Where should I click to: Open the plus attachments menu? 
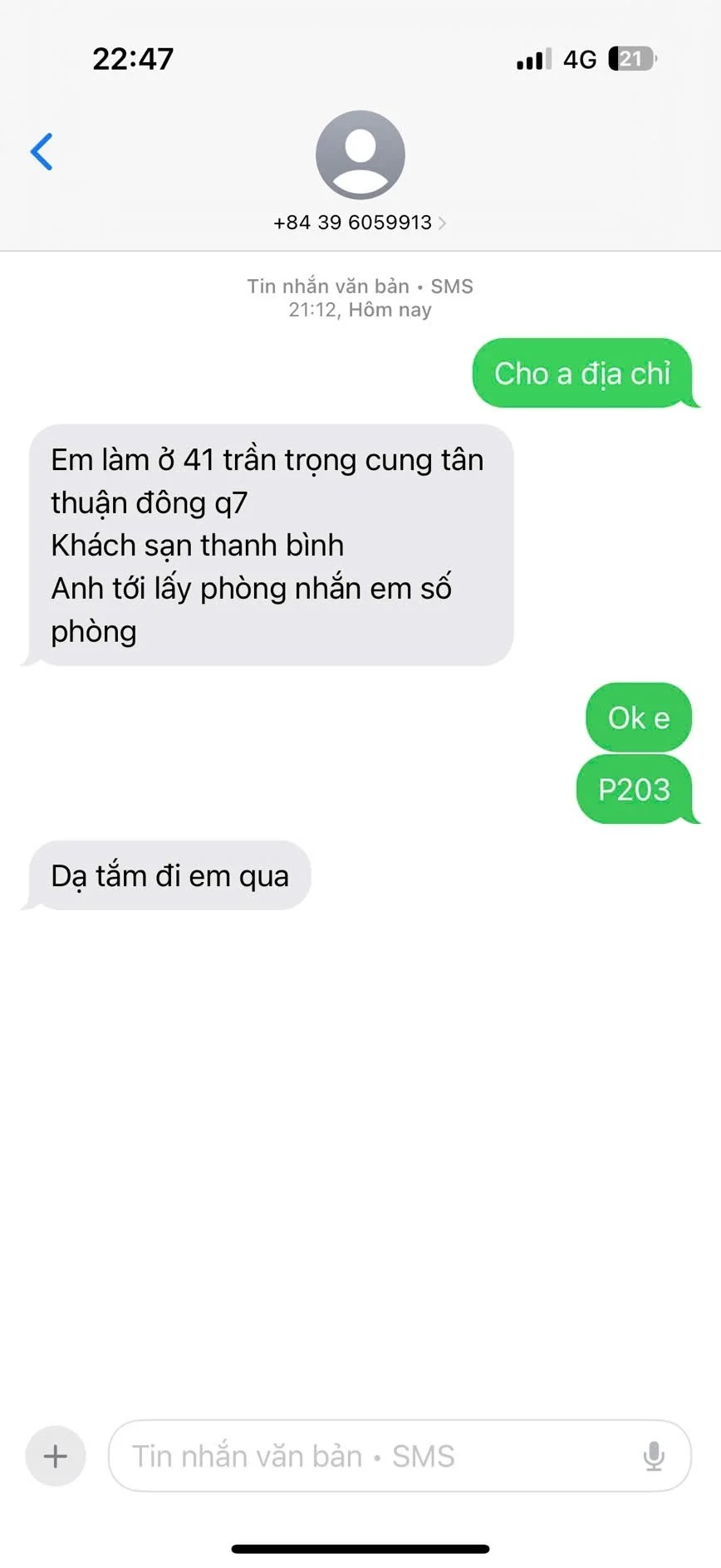tap(56, 1456)
